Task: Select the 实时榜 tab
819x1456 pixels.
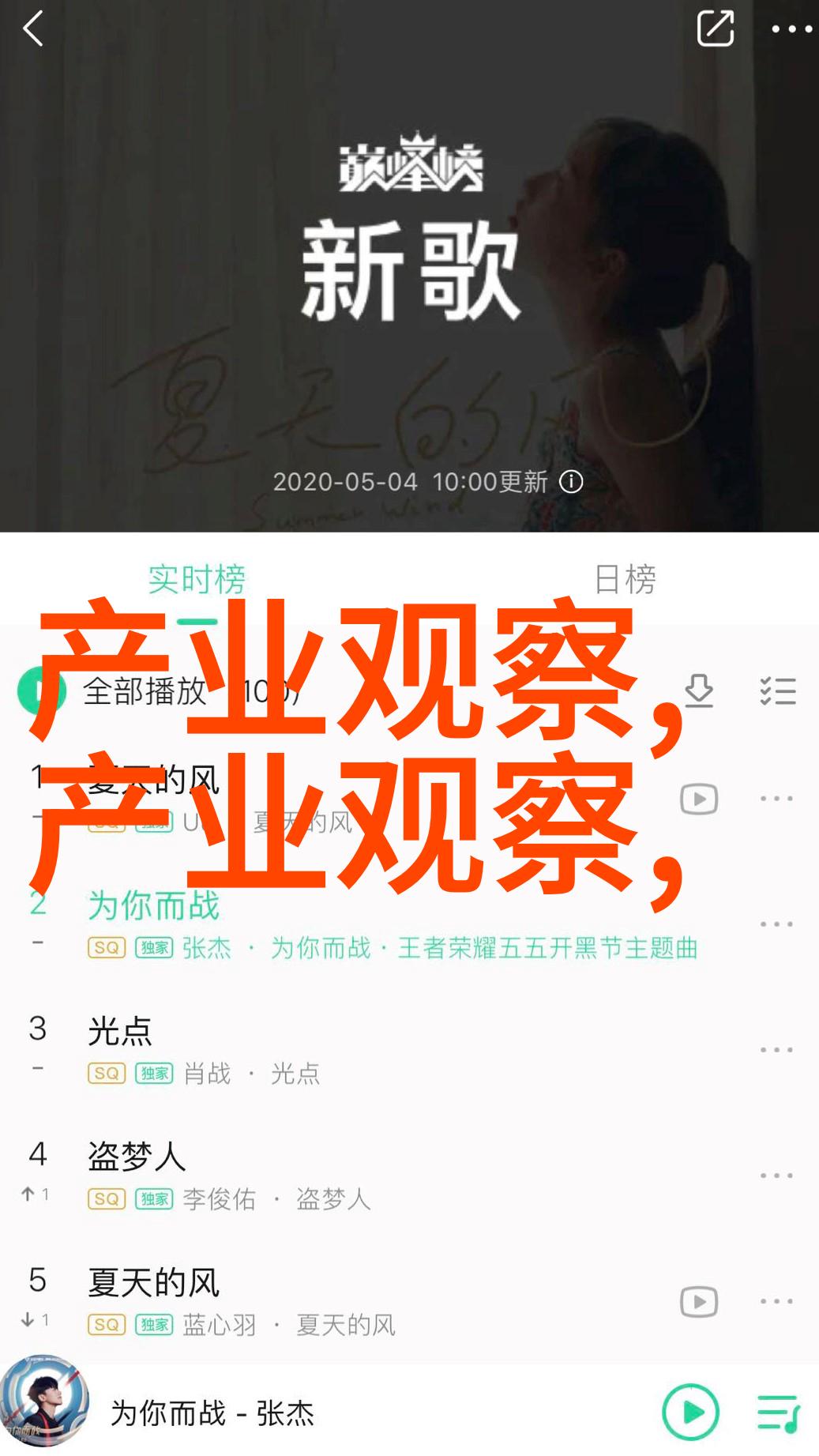Action: [197, 579]
